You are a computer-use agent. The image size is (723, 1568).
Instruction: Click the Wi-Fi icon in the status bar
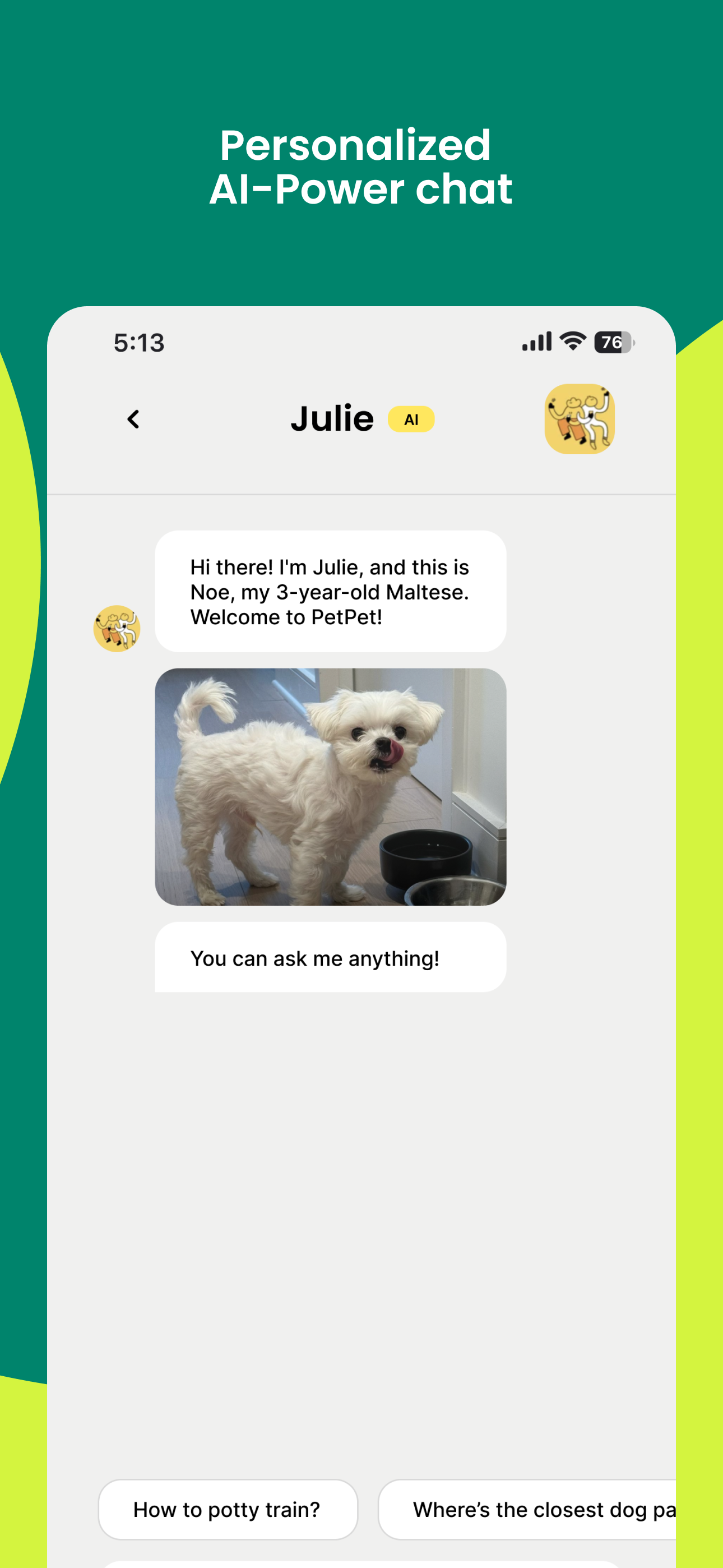point(570,342)
